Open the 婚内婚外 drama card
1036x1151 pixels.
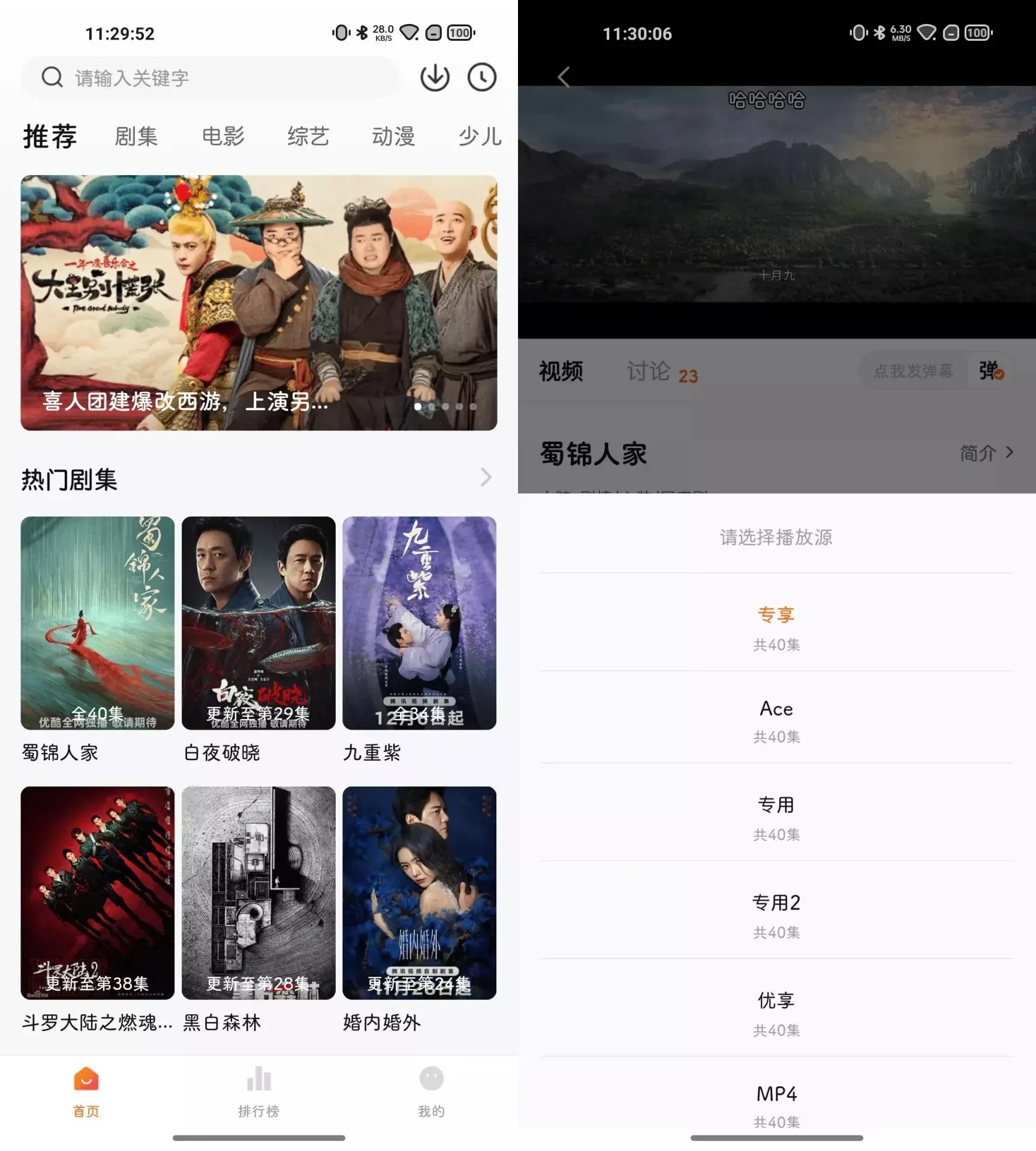(419, 893)
